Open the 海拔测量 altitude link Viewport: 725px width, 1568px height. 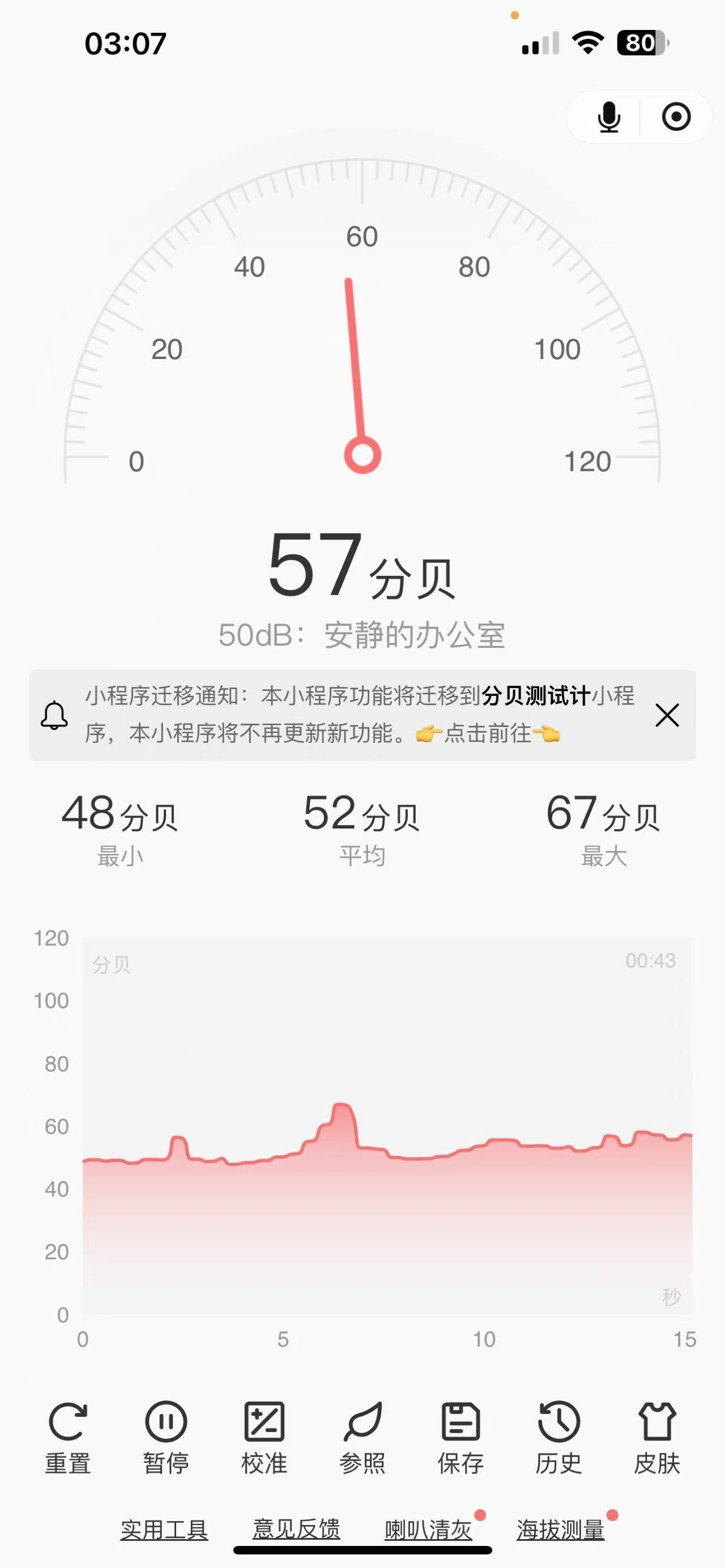click(561, 1529)
